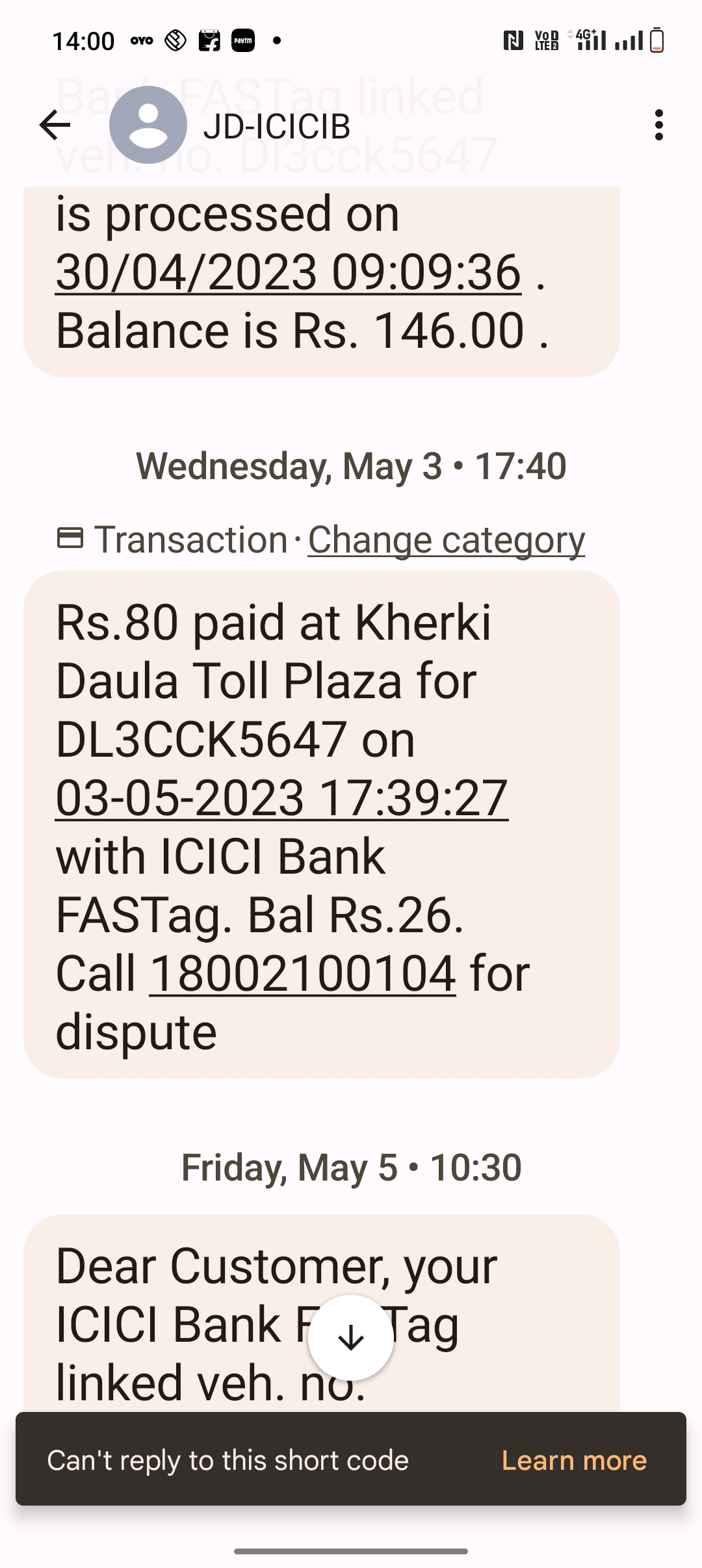Jump to latest messages with the down arrow
Image resolution: width=702 pixels, height=1568 pixels.
coord(351,1338)
